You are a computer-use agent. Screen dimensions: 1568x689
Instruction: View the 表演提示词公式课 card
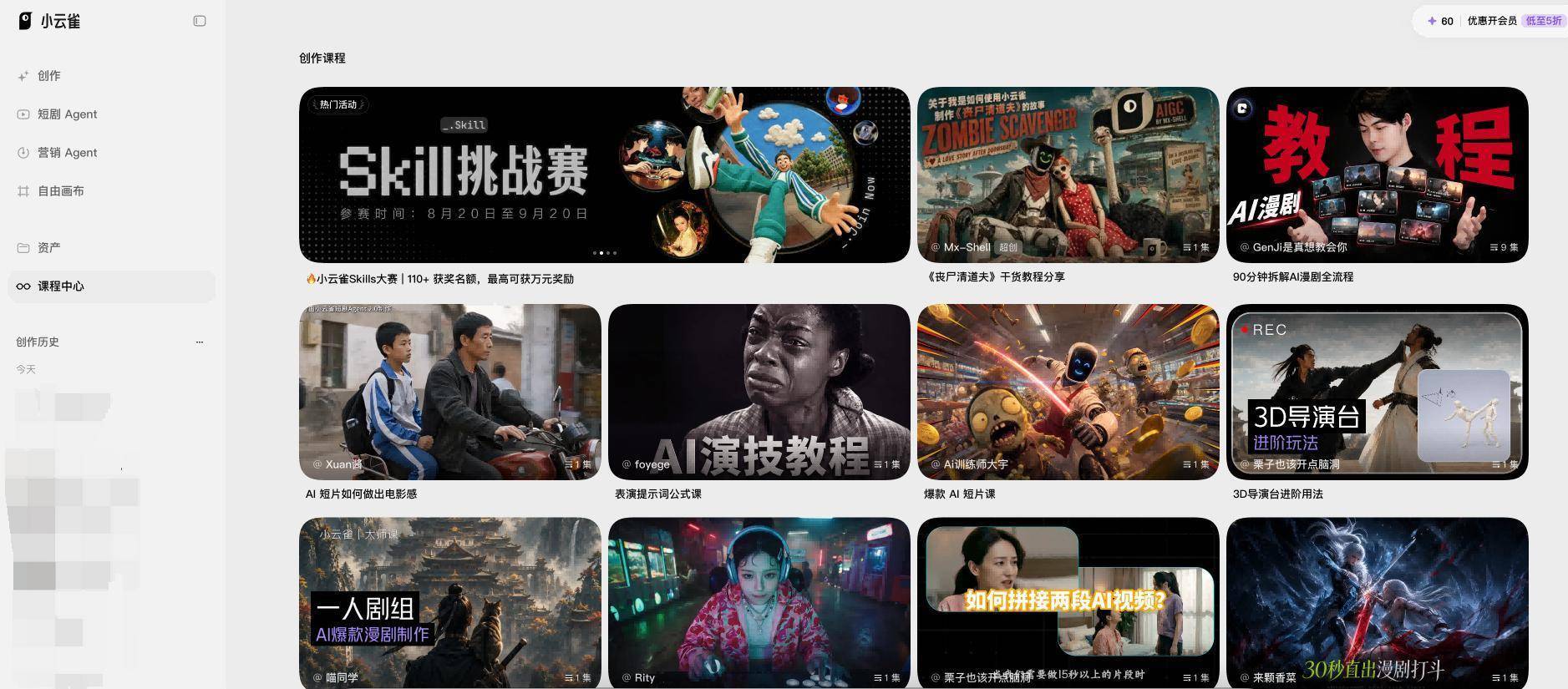(x=759, y=392)
